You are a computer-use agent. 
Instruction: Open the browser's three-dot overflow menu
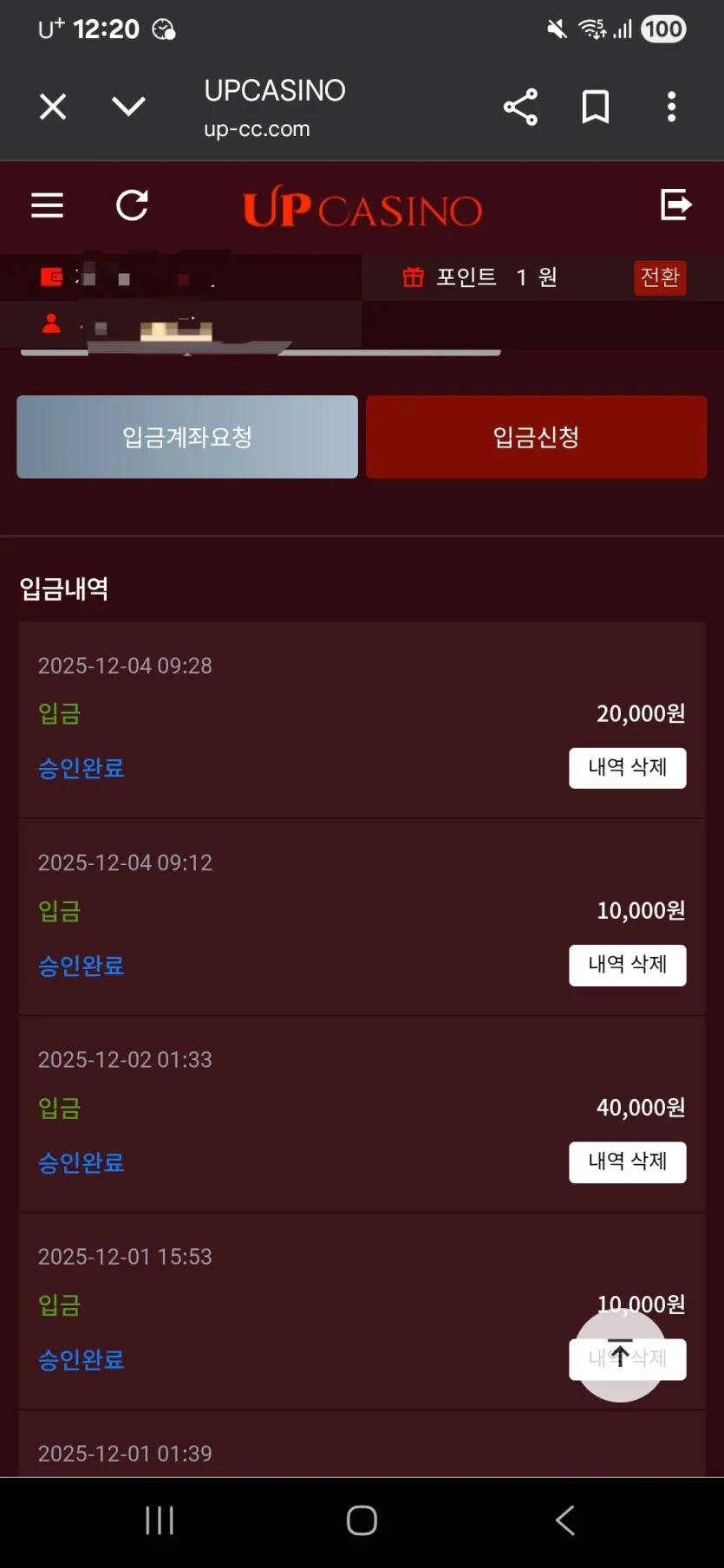coord(671,107)
